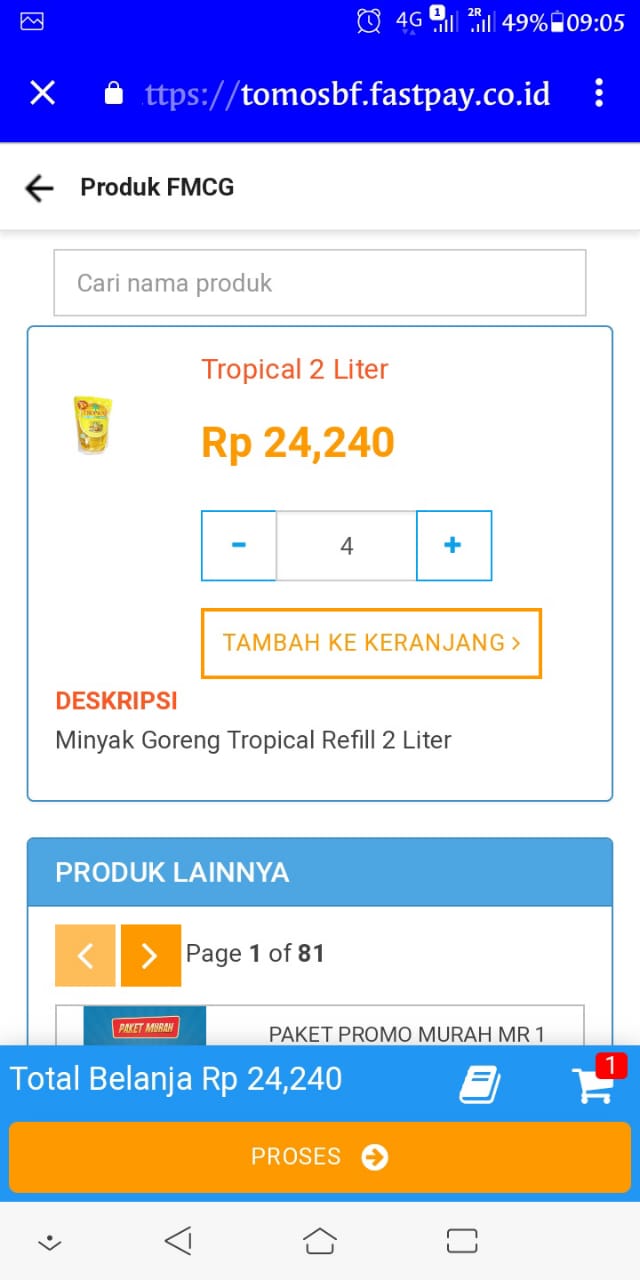This screenshot has height=1280, width=640.
Task: Decrease quantity with minus button
Action: [x=239, y=545]
